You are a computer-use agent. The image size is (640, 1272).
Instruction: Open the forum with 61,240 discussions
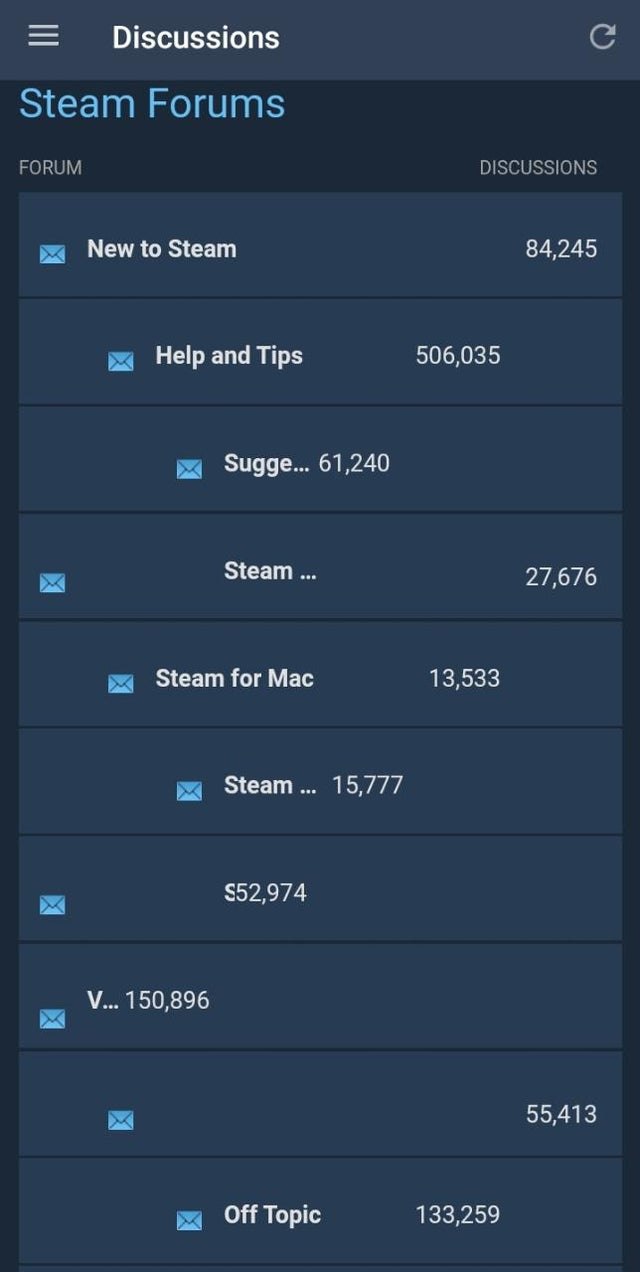(x=266, y=463)
